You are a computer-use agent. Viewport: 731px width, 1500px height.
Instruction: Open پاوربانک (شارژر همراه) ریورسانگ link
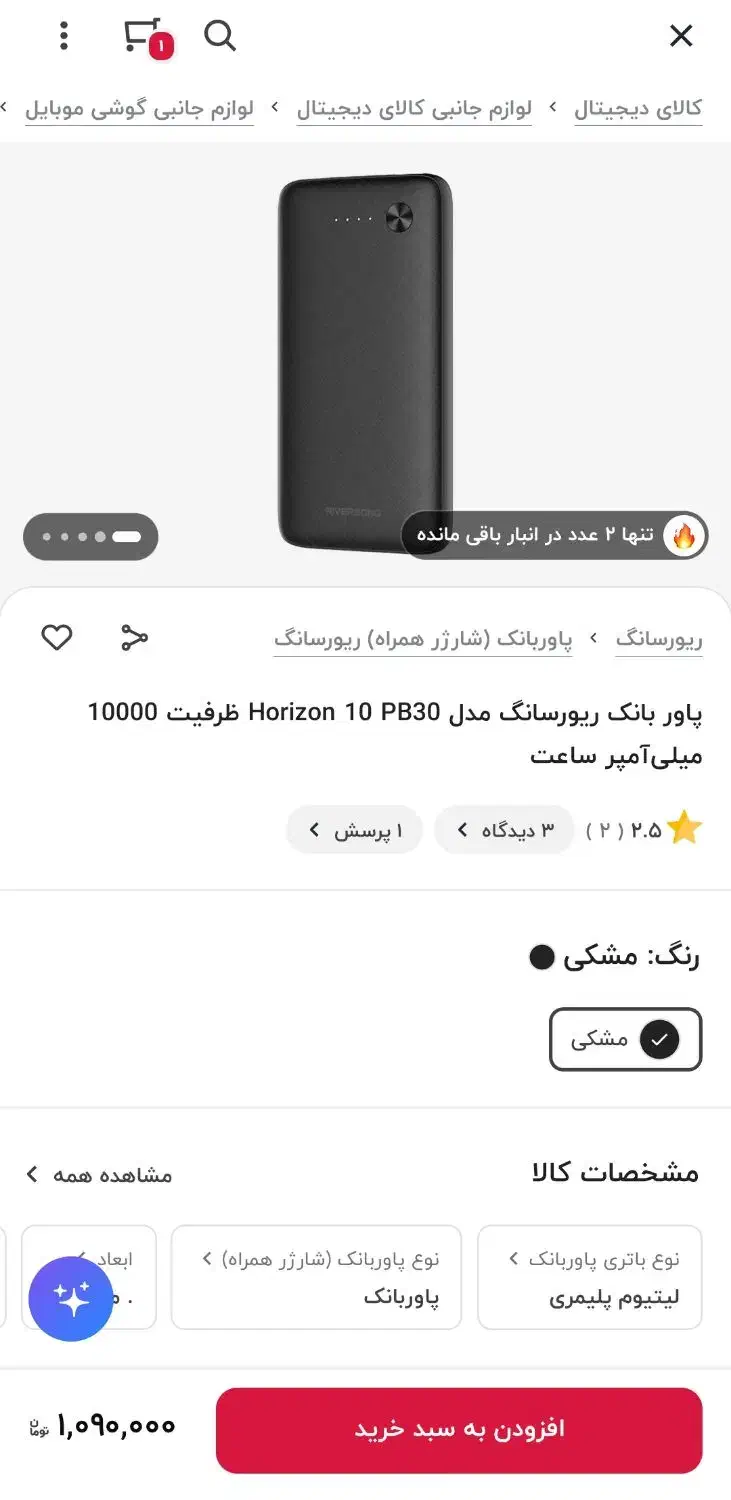[x=423, y=639]
